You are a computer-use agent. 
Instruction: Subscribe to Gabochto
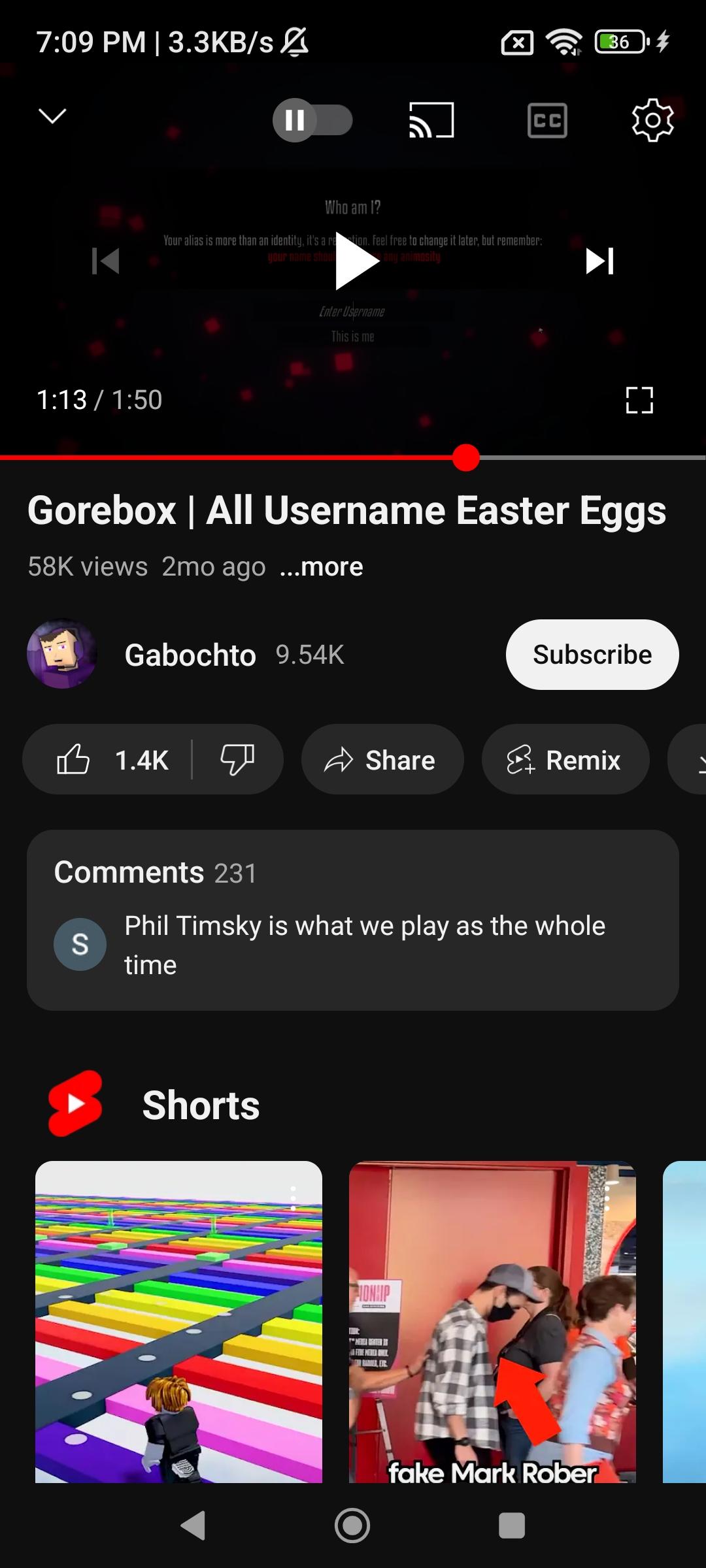pyautogui.click(x=592, y=655)
